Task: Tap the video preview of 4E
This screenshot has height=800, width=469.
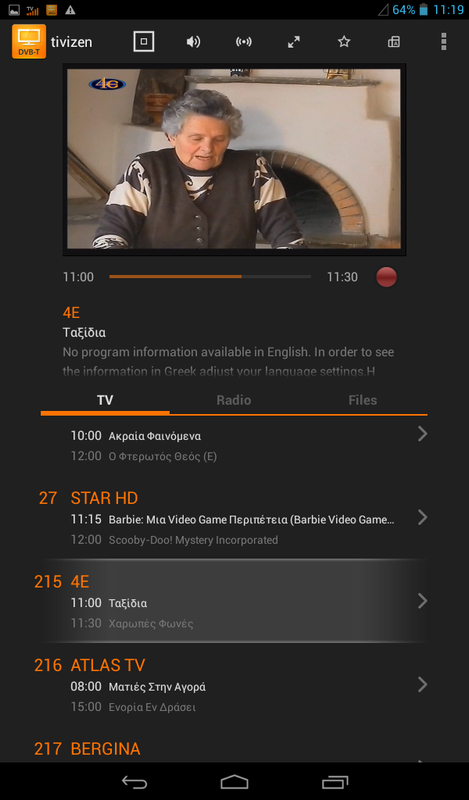Action: [x=234, y=159]
